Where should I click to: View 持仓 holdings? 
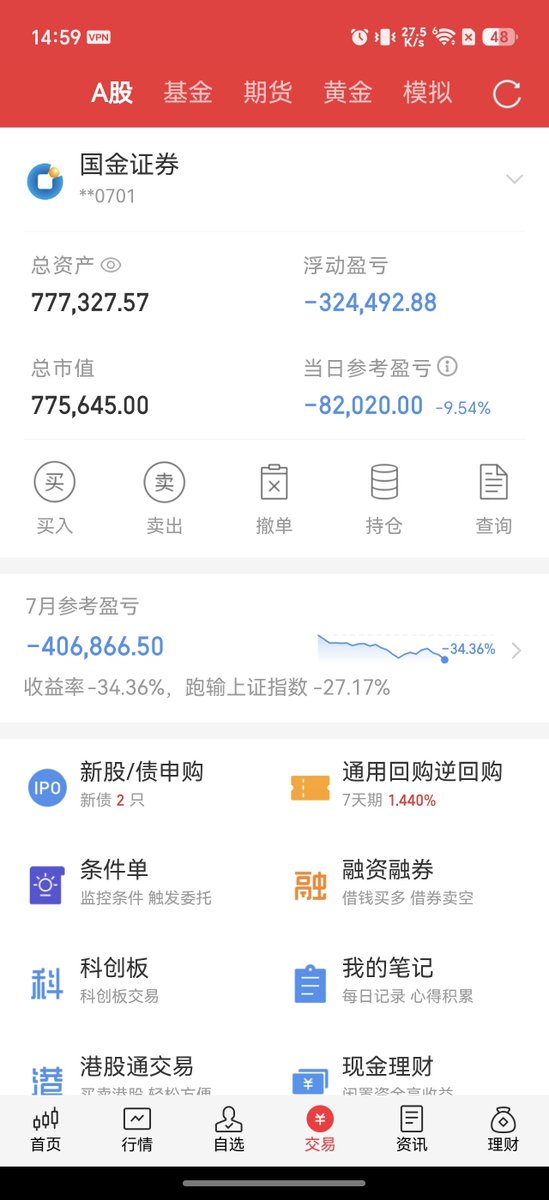click(x=384, y=498)
